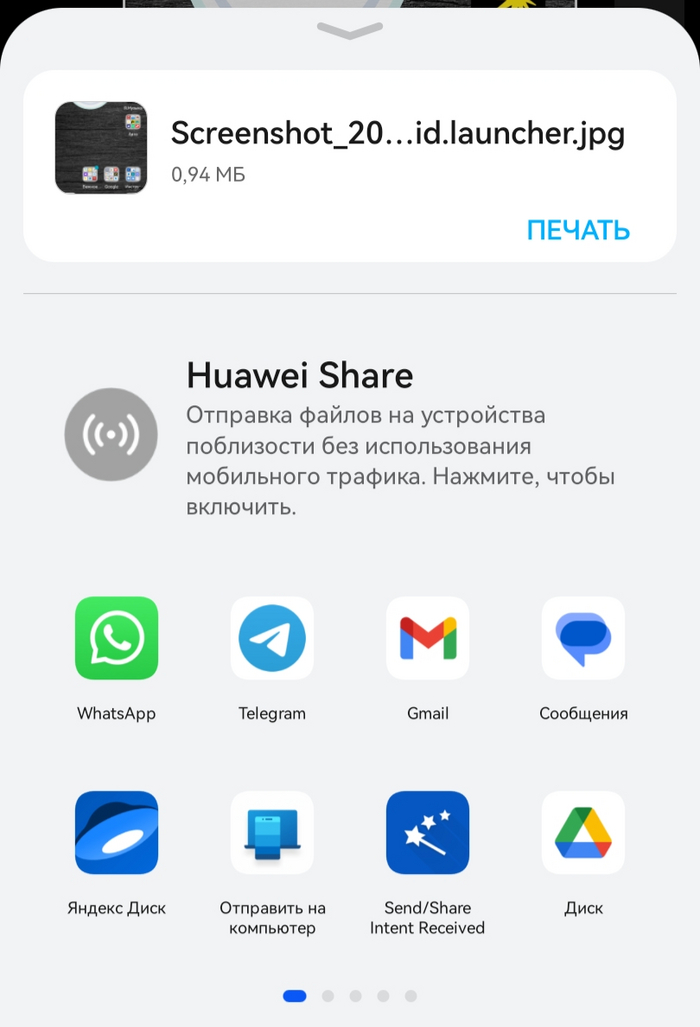Open the screenshot thumbnail preview
This screenshot has width=700, height=1027.
[100, 147]
